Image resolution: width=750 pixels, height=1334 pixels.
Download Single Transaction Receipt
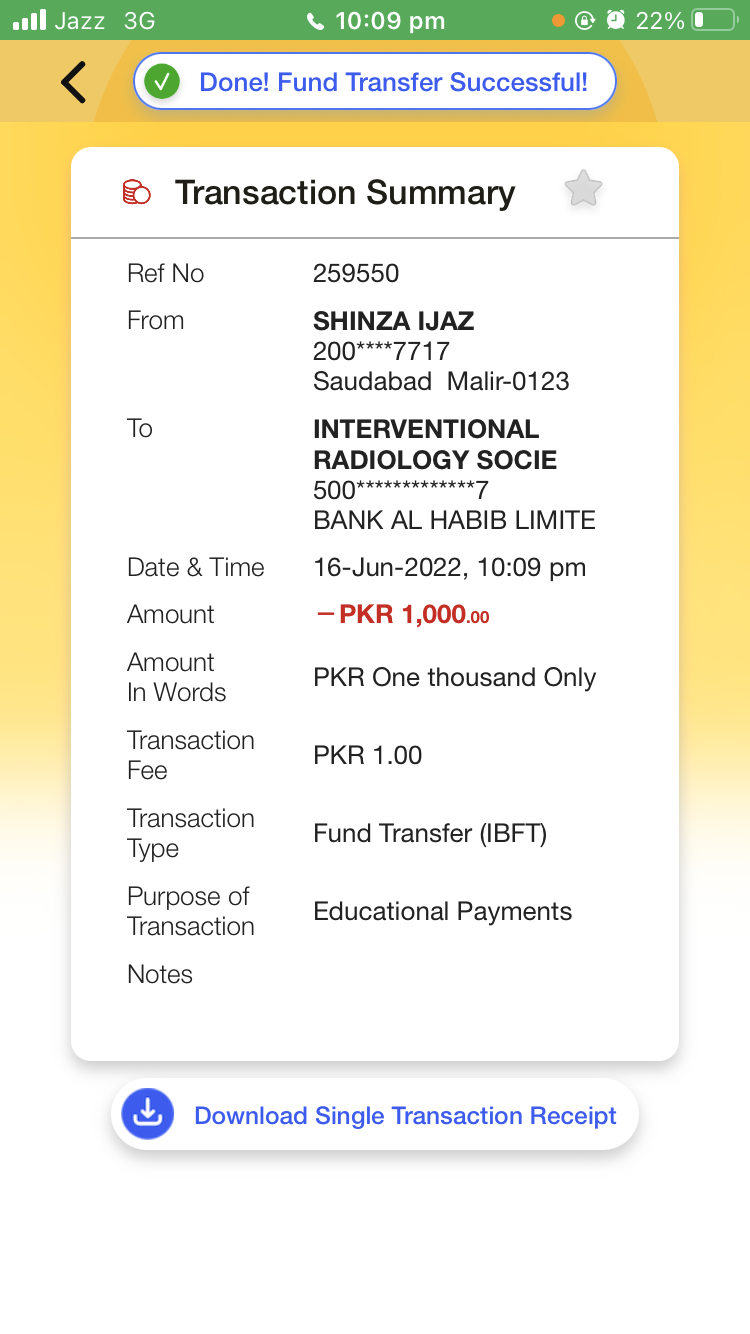[x=375, y=1115]
